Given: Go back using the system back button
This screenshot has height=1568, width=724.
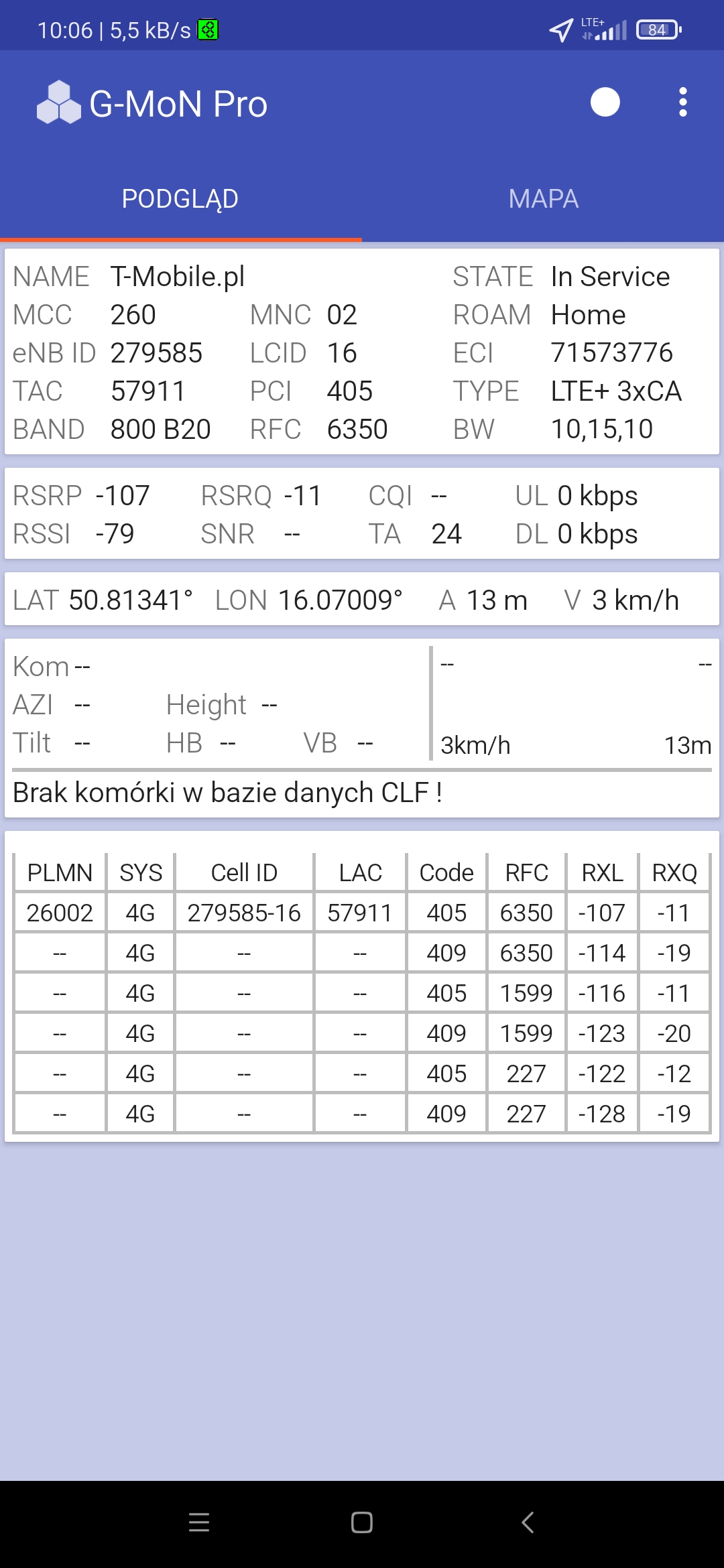Looking at the screenshot, I should [x=528, y=1522].
